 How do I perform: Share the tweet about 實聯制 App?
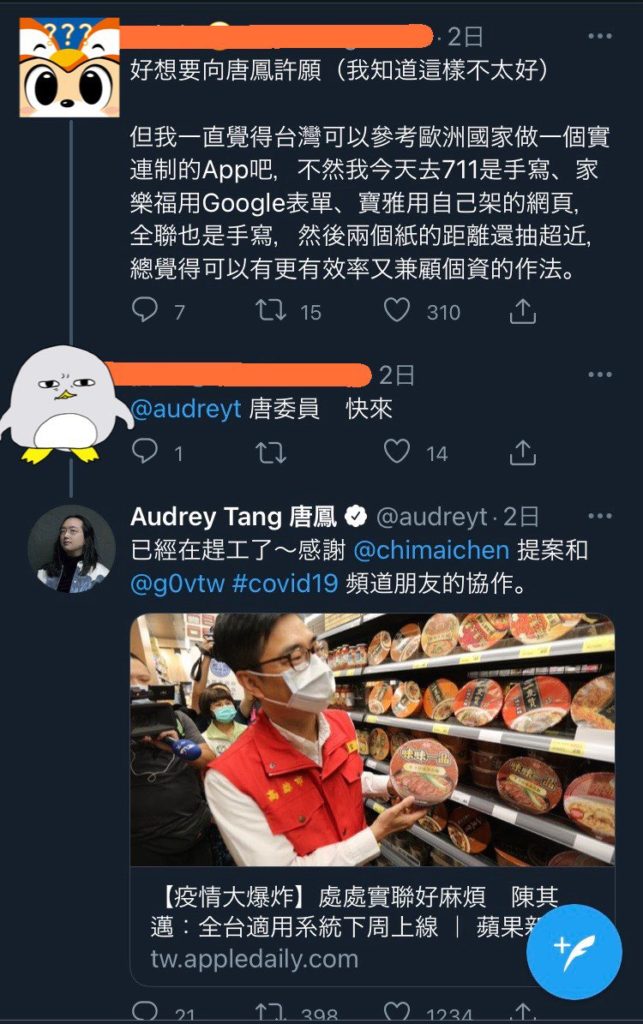tap(522, 312)
